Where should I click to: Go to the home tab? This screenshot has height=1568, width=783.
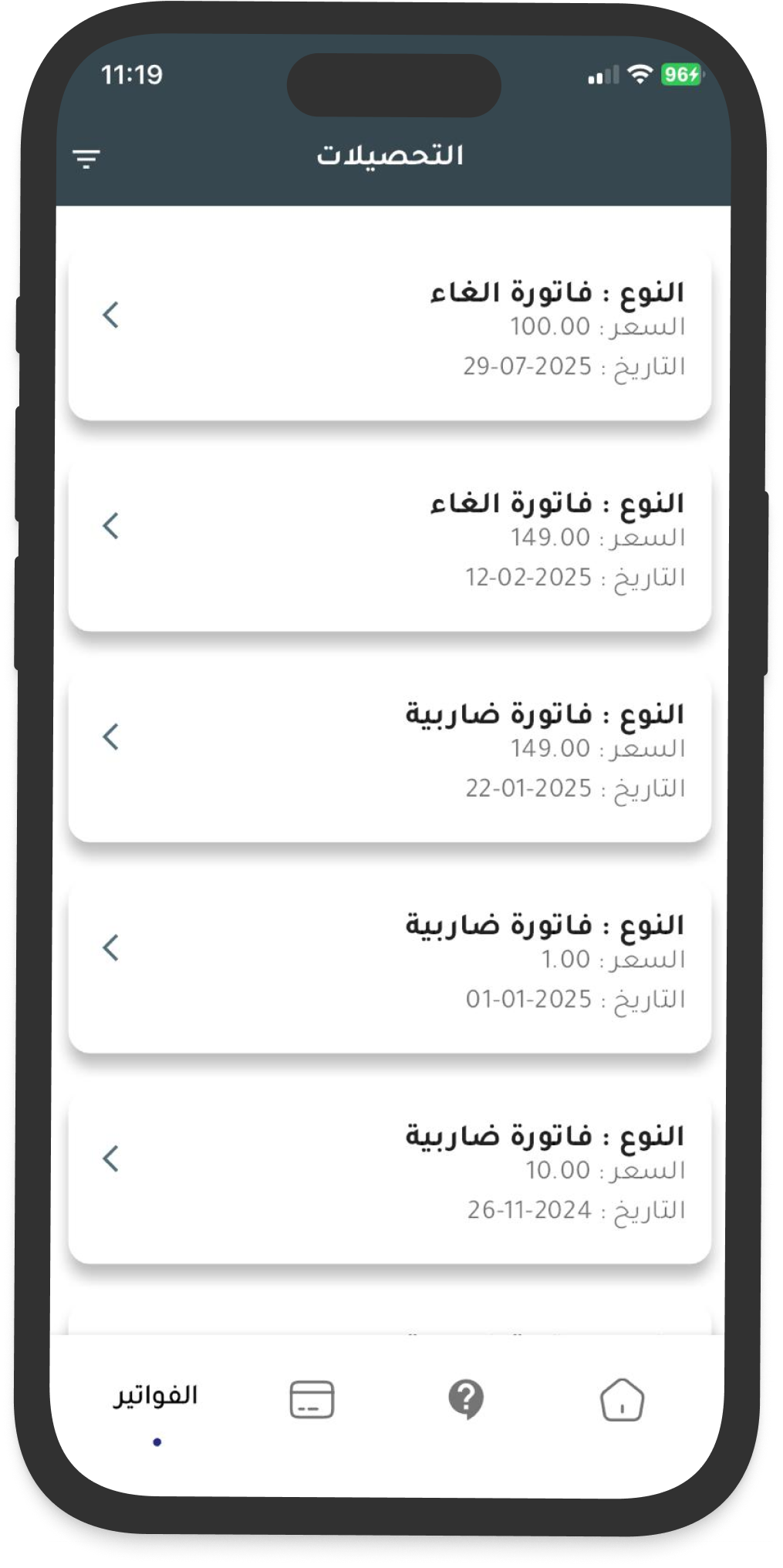[622, 1399]
